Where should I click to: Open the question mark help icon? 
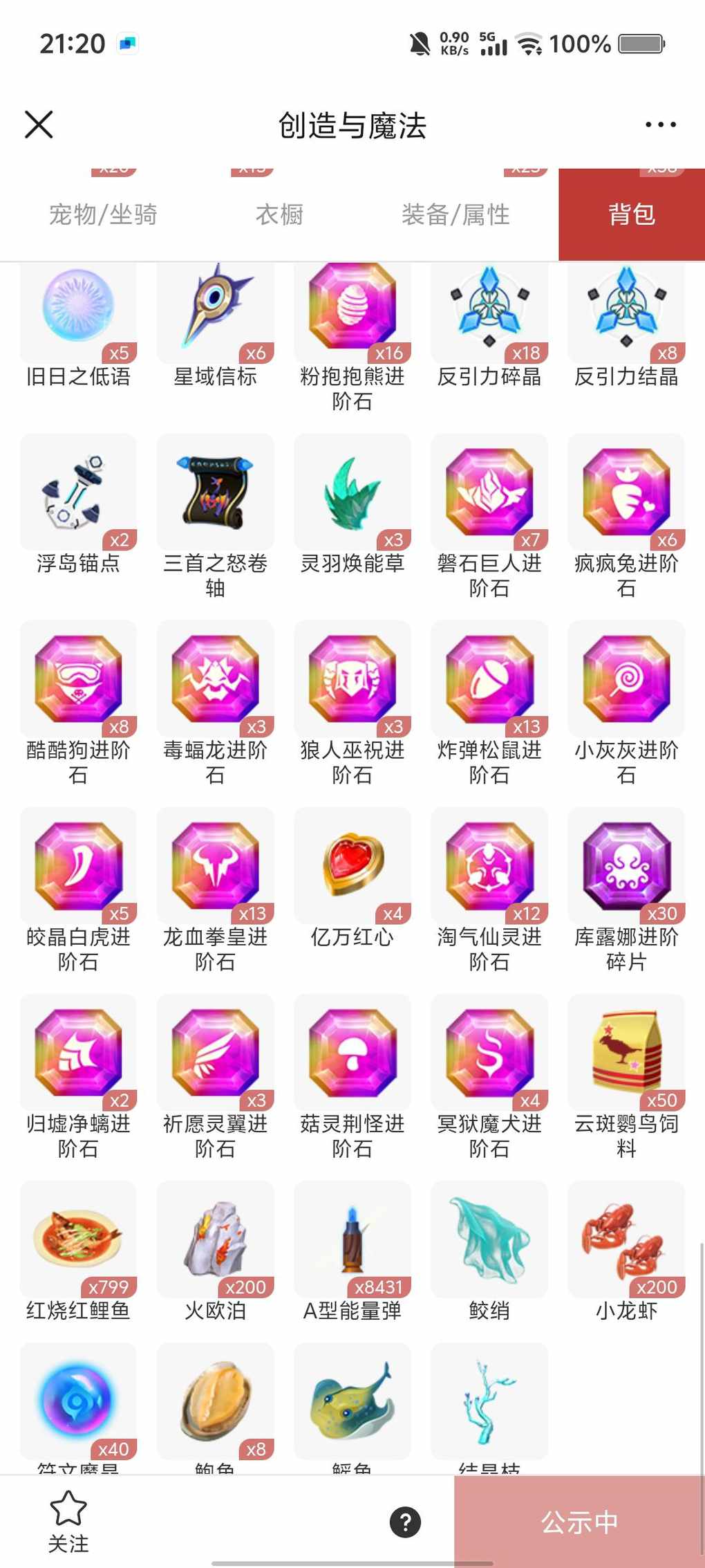(405, 1522)
